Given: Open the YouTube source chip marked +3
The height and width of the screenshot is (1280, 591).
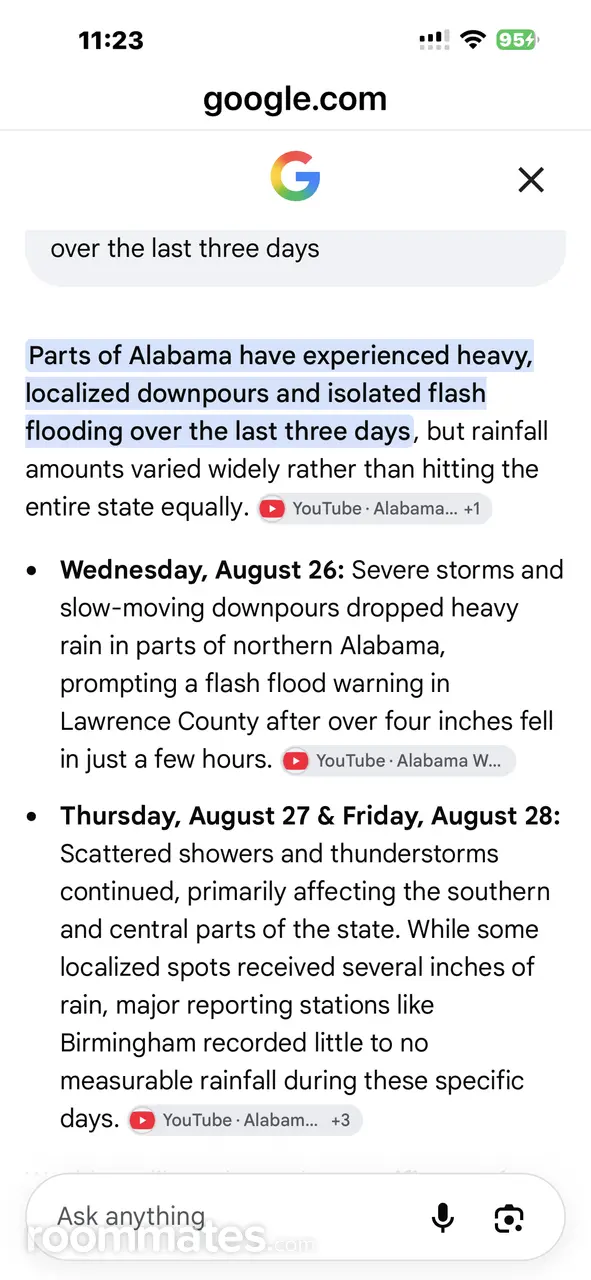Looking at the screenshot, I should click(244, 1120).
